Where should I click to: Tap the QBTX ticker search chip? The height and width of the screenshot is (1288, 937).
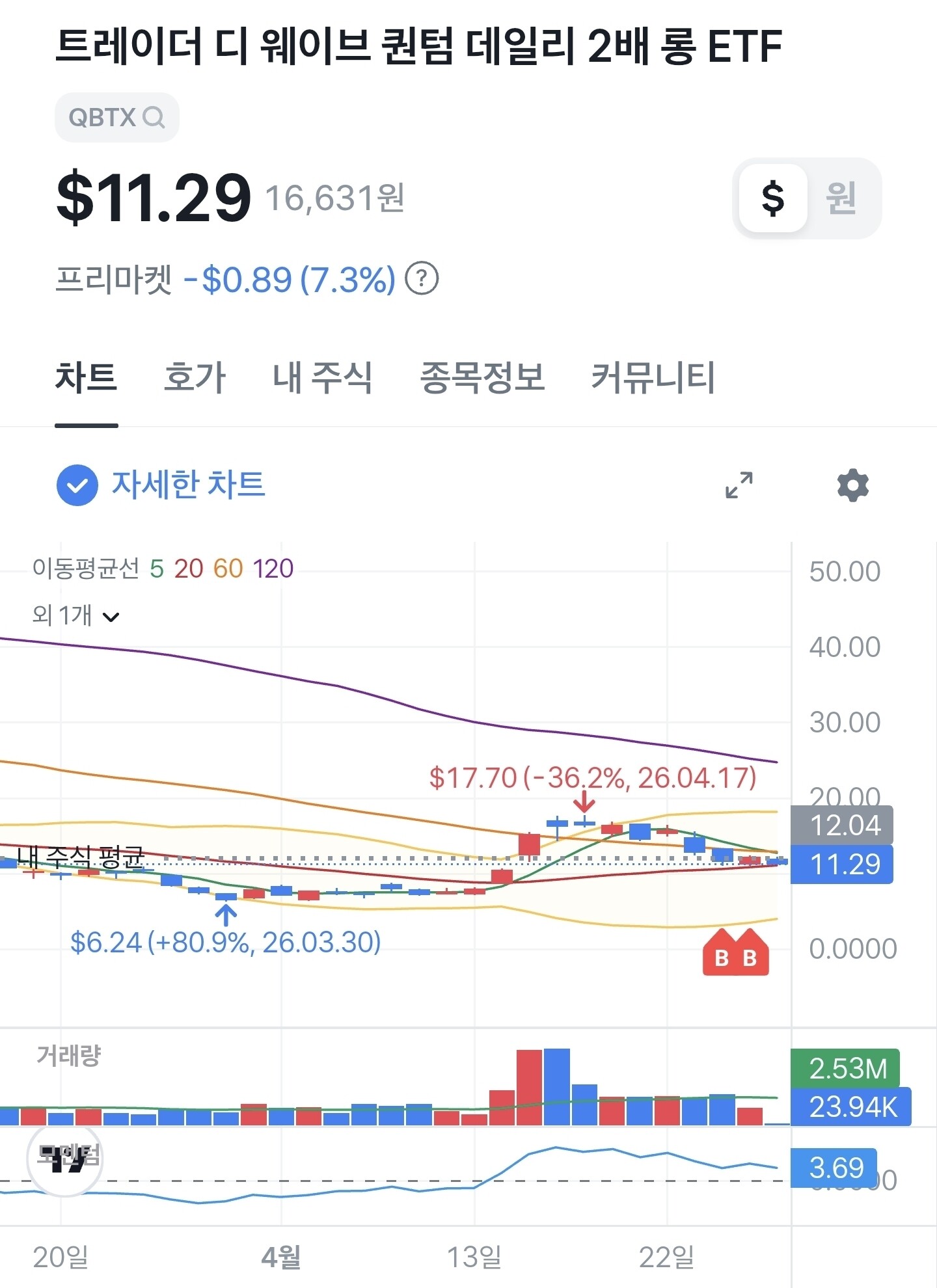point(117,118)
